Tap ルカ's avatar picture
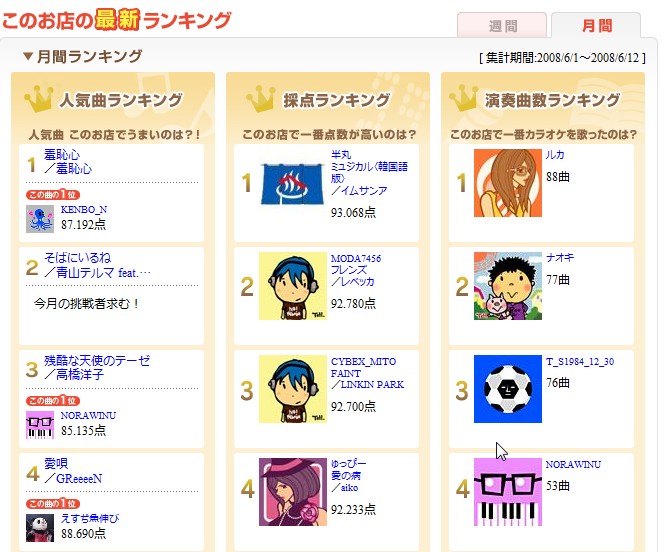Image resolution: width=665 pixels, height=552 pixels. [507, 183]
